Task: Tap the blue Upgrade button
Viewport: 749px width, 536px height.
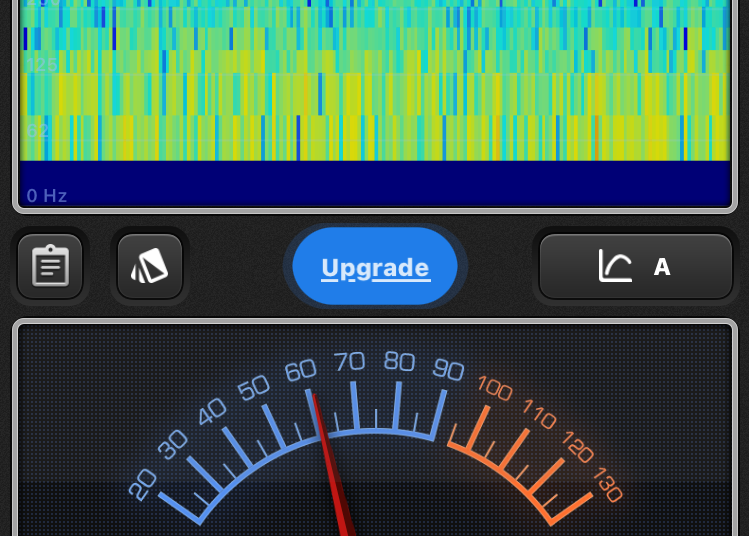Action: (375, 267)
